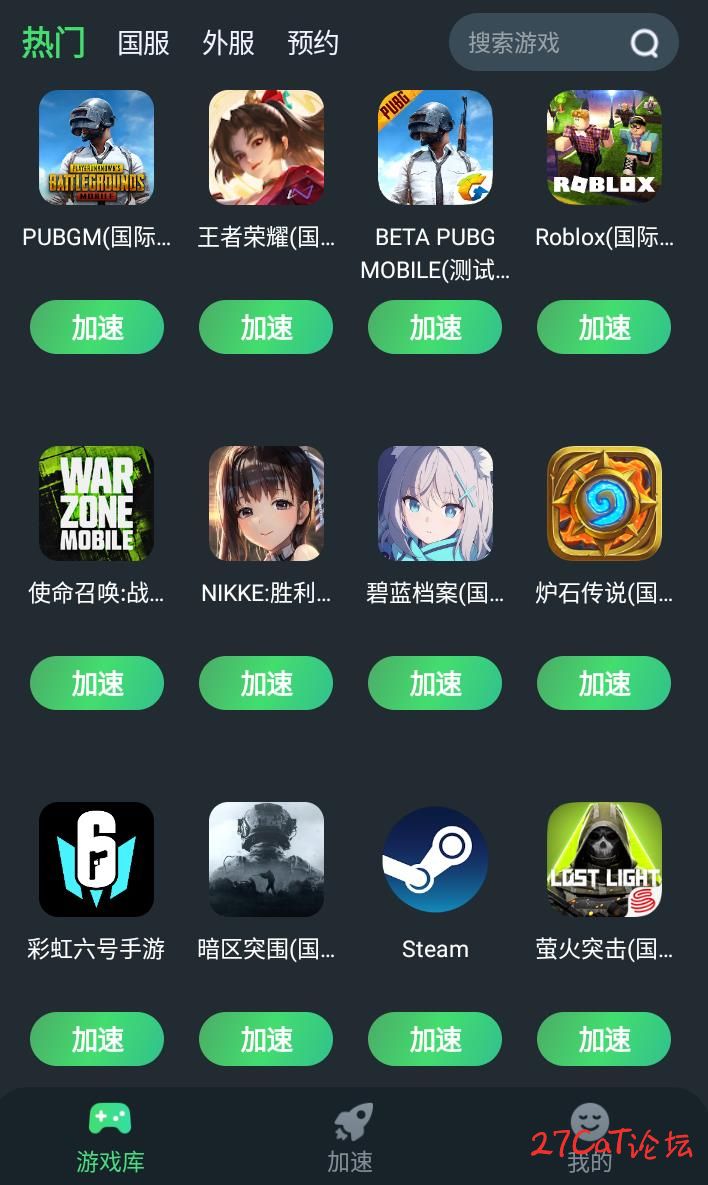Switch to the 外服 tab

[228, 43]
